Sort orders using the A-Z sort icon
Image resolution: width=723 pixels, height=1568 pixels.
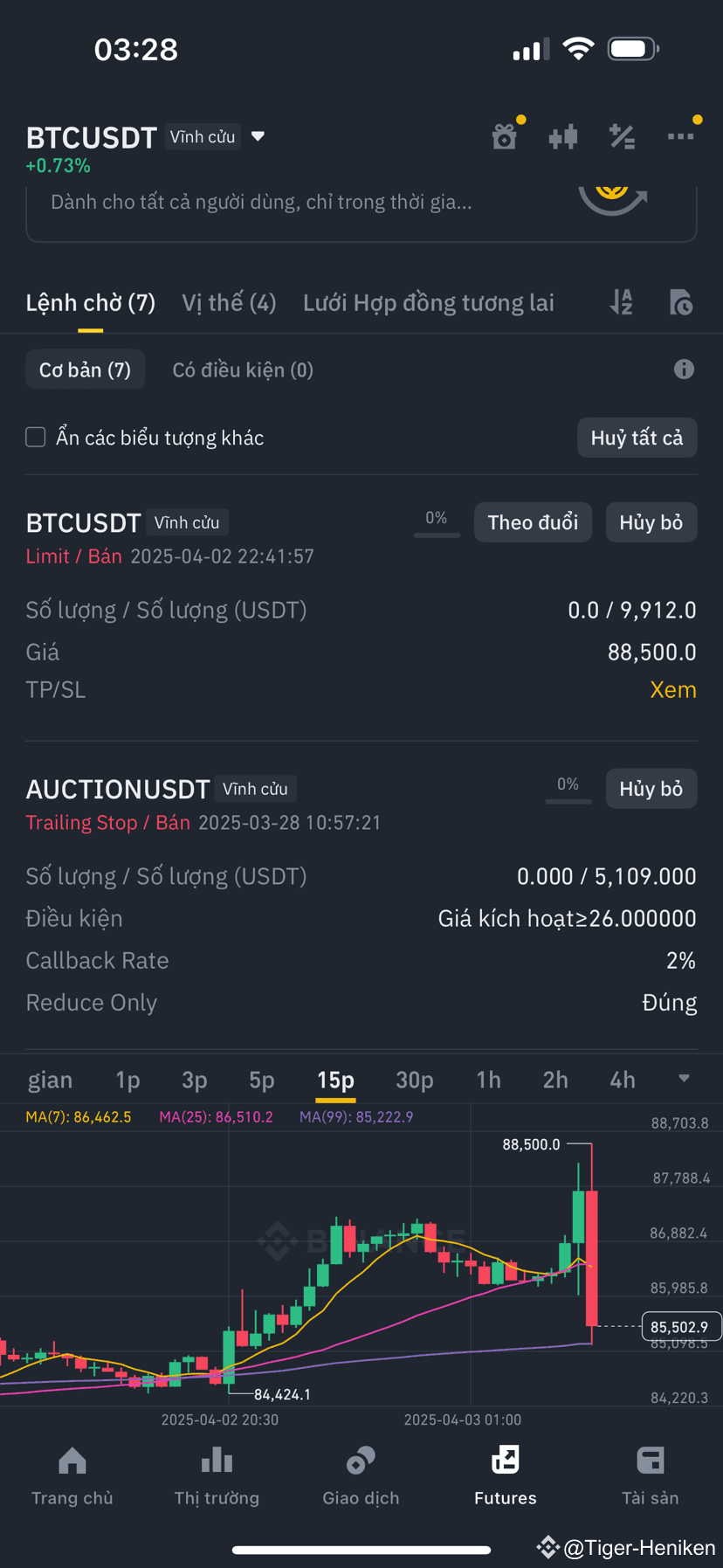click(x=621, y=302)
